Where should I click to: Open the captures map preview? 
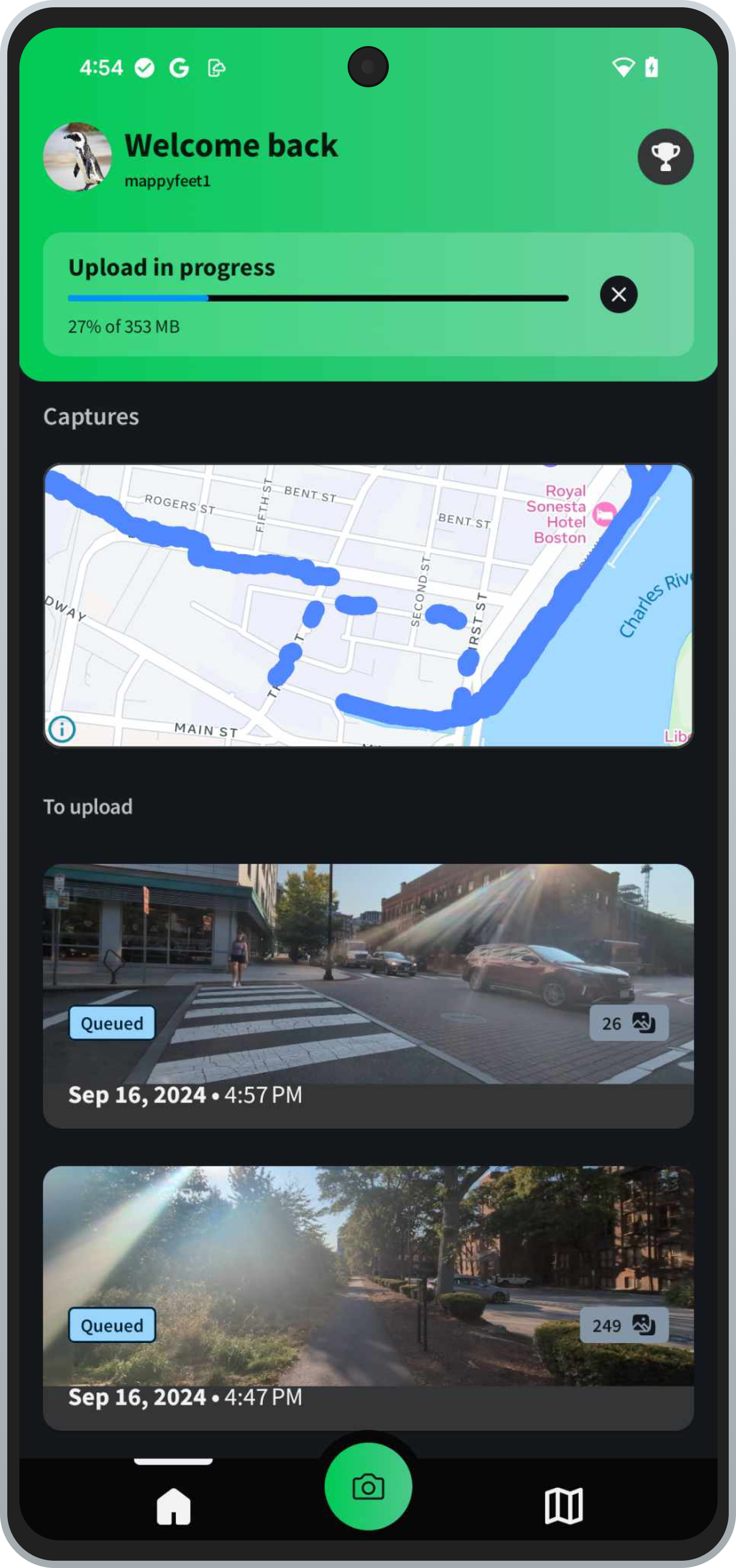click(x=368, y=605)
